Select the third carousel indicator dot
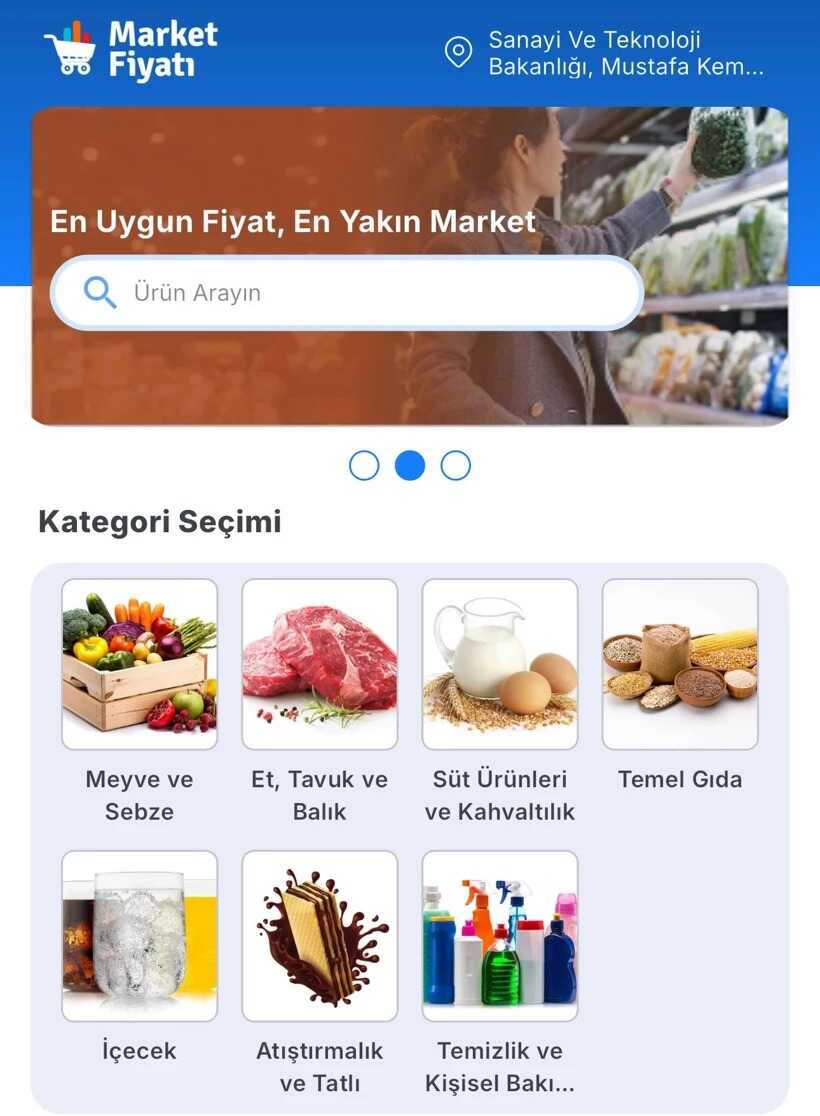Screen dimensions: 820x1116 [456, 465]
